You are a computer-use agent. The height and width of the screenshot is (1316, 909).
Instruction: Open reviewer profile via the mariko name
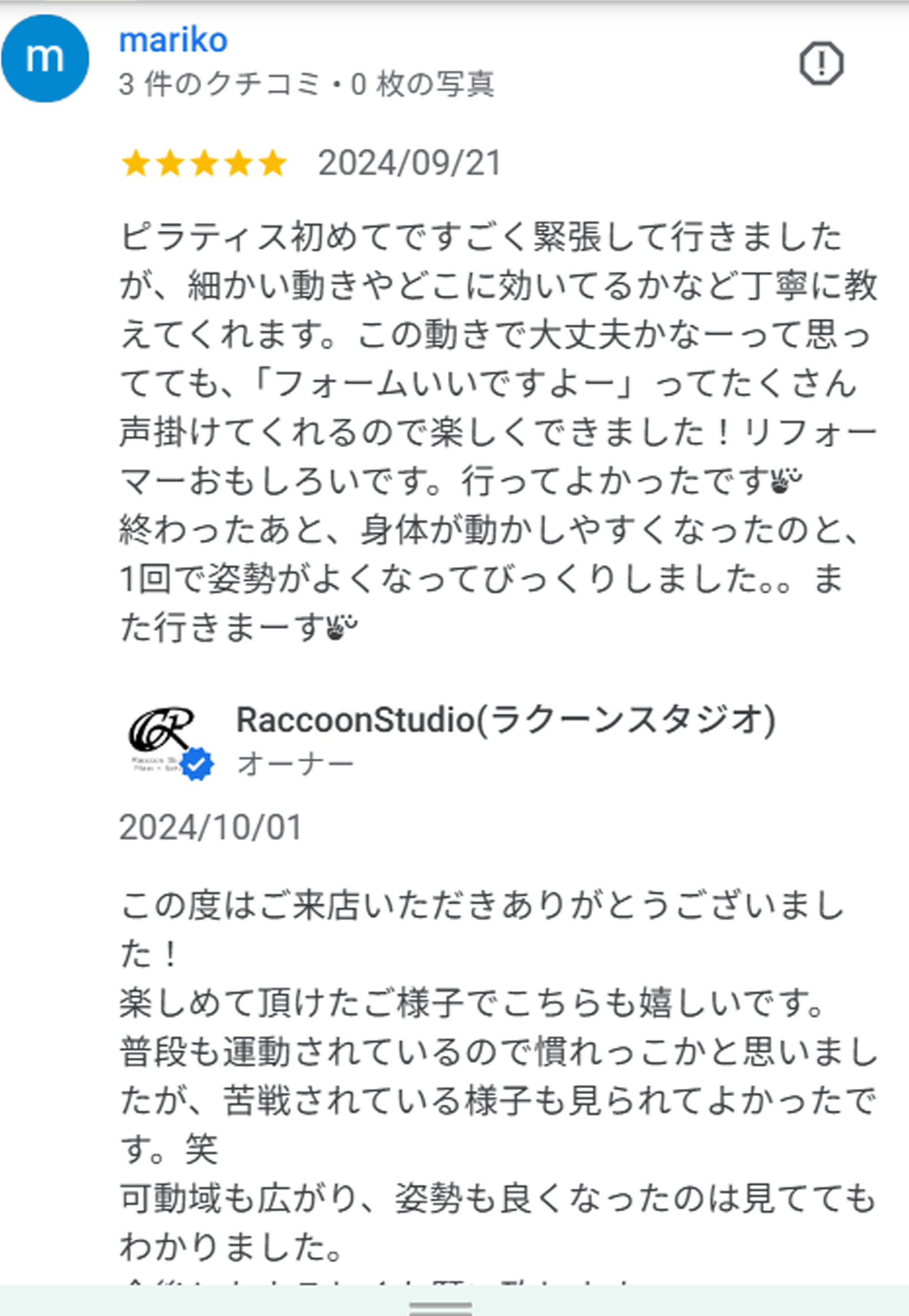pyautogui.click(x=173, y=41)
